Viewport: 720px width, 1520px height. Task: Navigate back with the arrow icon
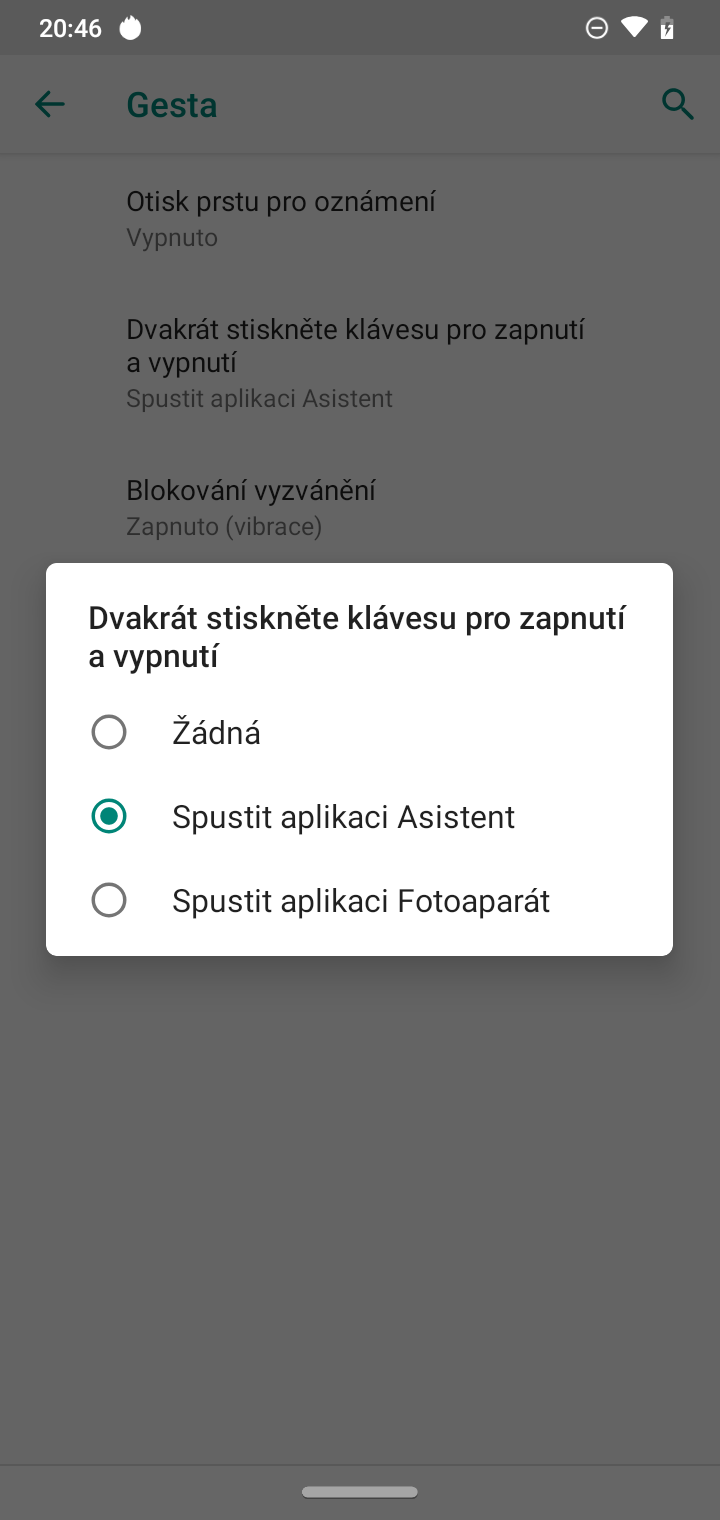(x=49, y=103)
